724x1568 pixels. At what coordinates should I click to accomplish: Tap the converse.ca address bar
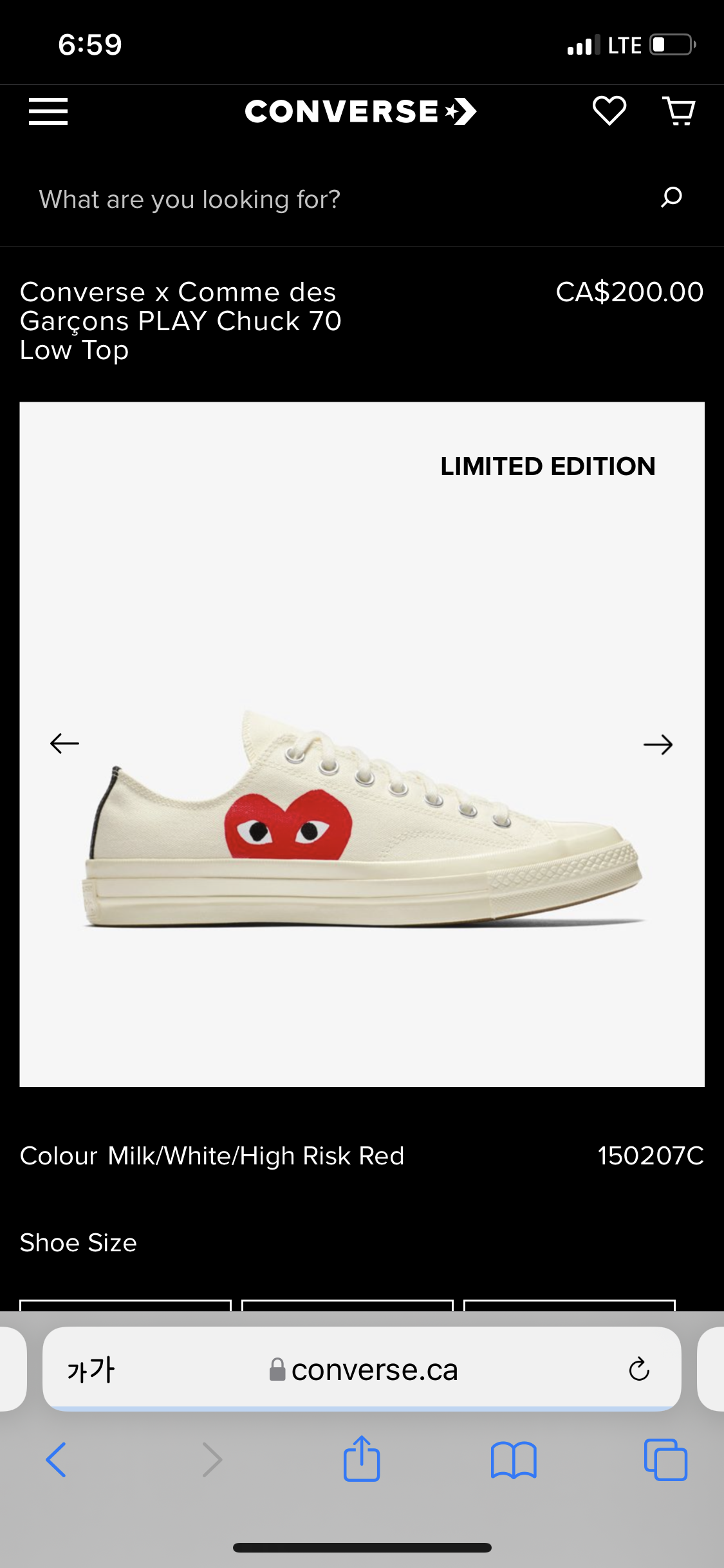[x=362, y=1369]
